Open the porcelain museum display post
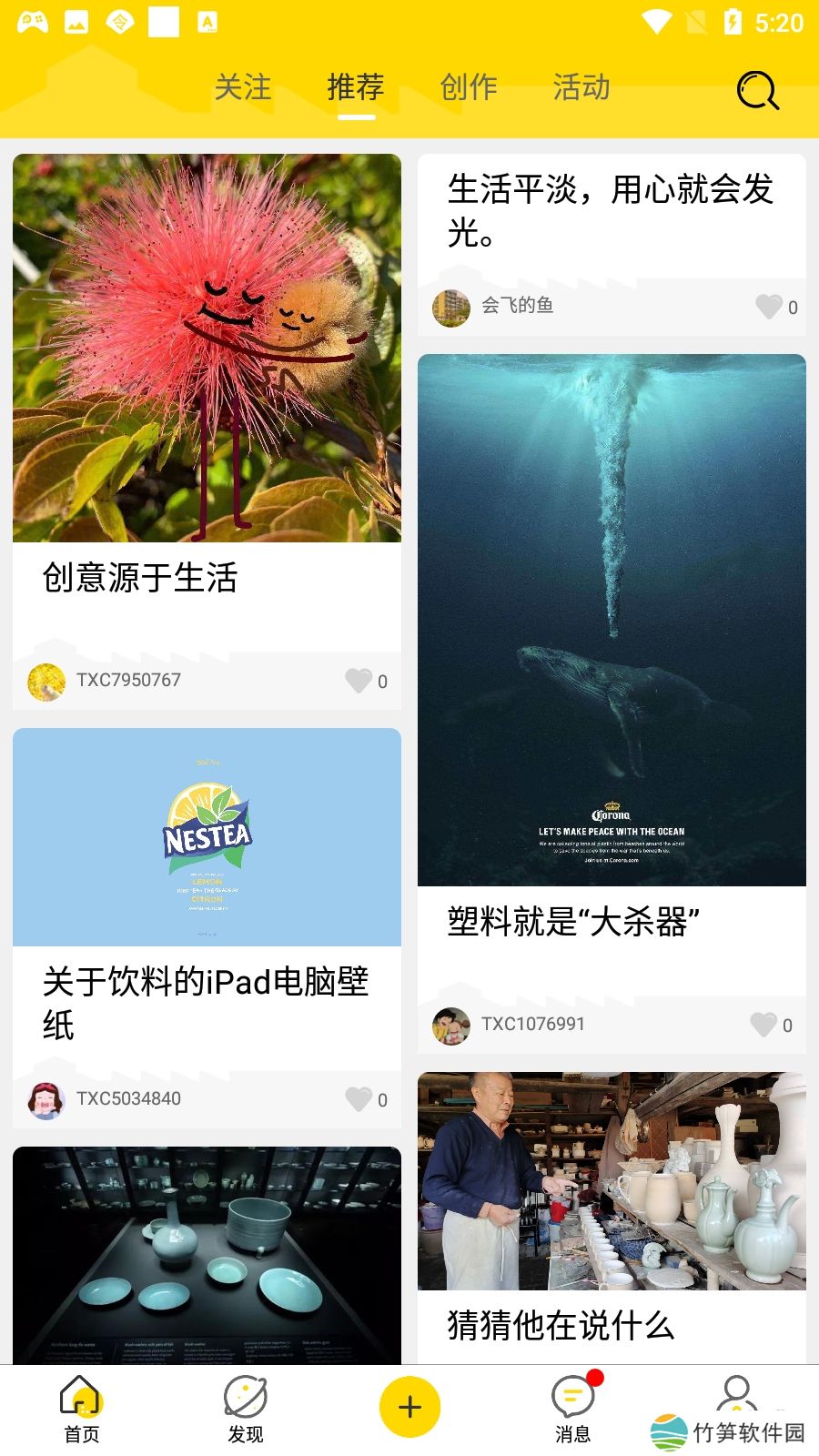The width and height of the screenshot is (819, 1456). (207, 1256)
